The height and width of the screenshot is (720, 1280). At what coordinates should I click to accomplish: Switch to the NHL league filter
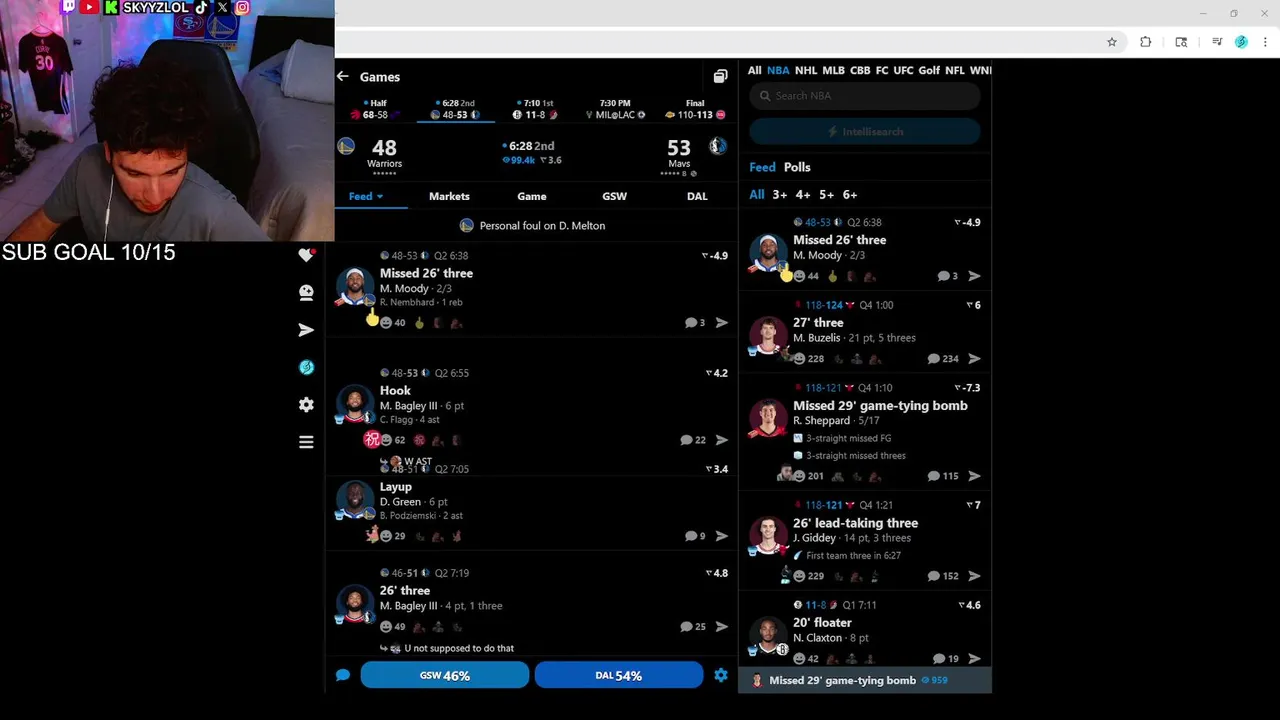(x=805, y=70)
